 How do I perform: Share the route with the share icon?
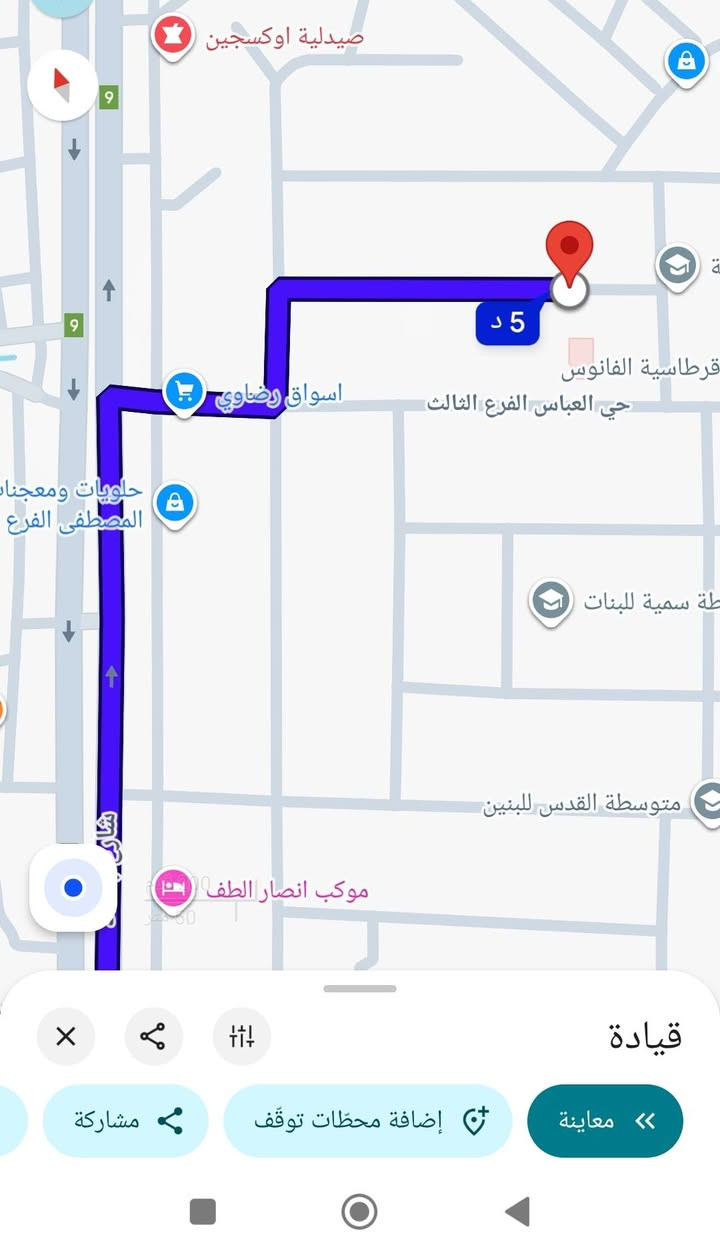pyautogui.click(x=153, y=1036)
